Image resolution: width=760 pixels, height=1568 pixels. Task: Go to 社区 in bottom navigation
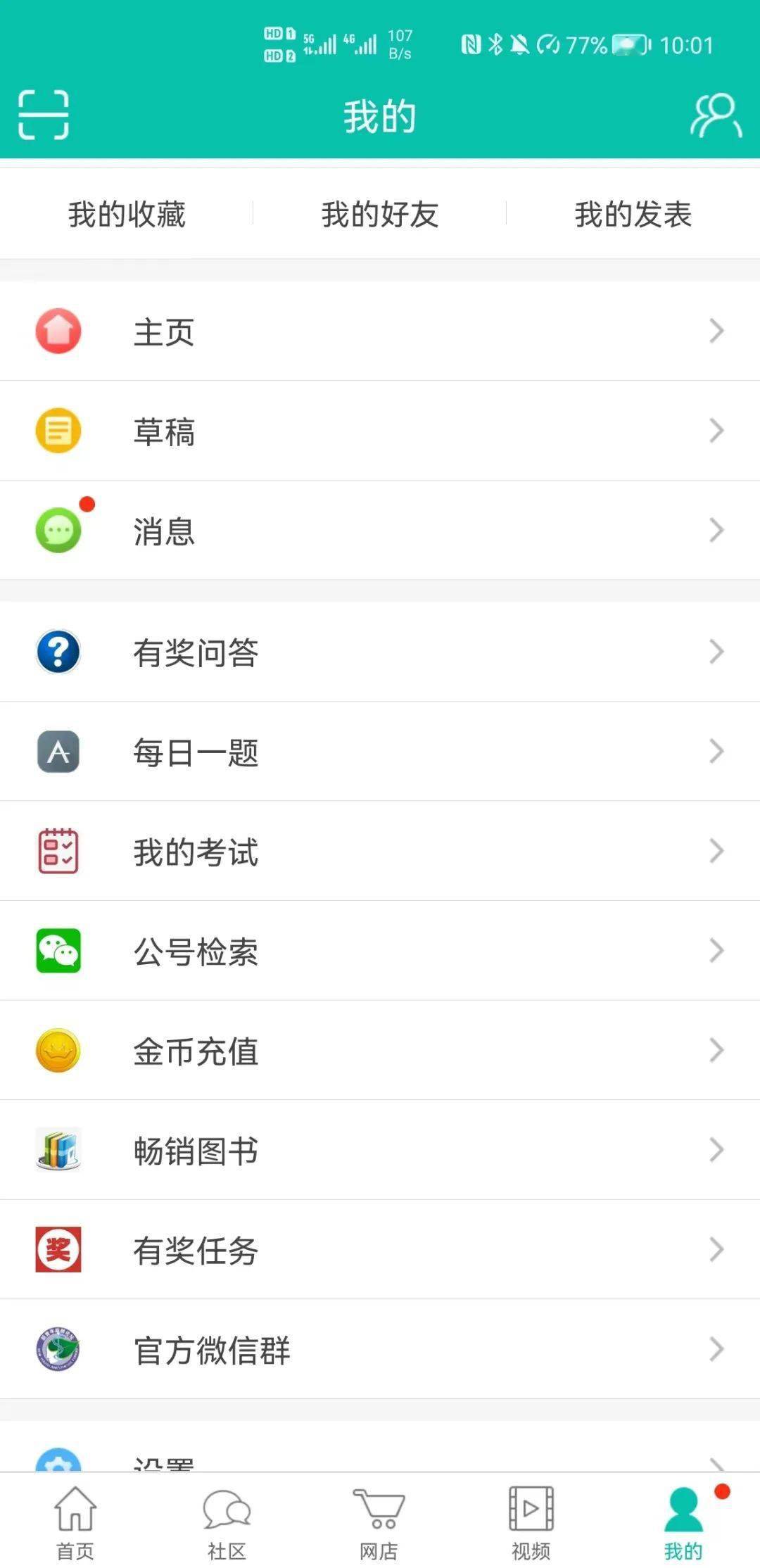[228, 1513]
